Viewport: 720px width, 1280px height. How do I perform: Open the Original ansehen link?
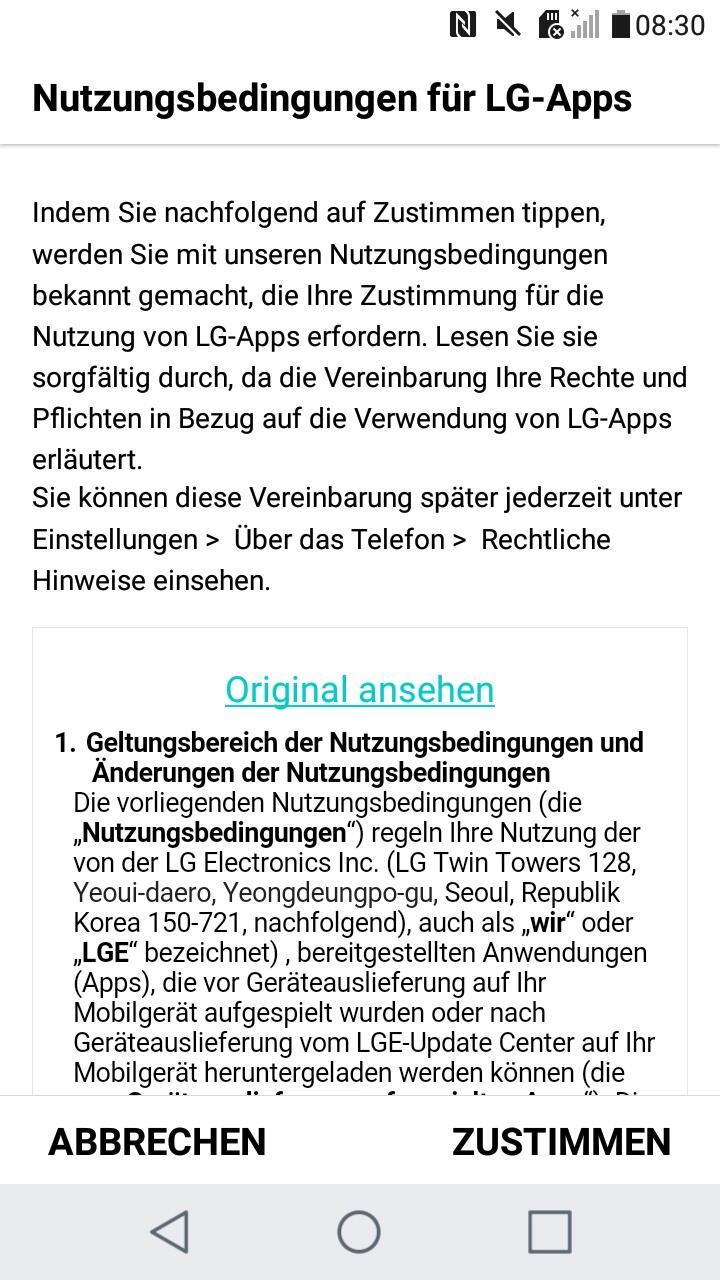359,689
